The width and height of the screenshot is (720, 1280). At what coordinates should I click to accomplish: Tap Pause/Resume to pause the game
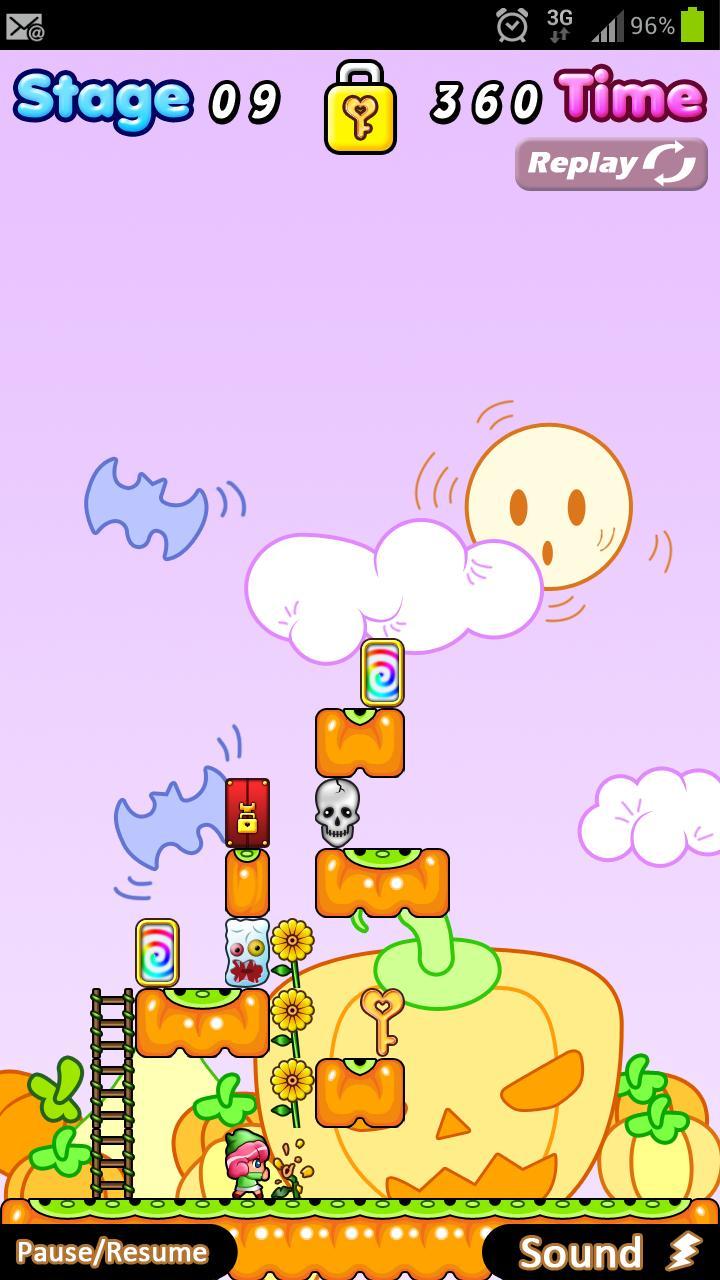pos(112,1252)
